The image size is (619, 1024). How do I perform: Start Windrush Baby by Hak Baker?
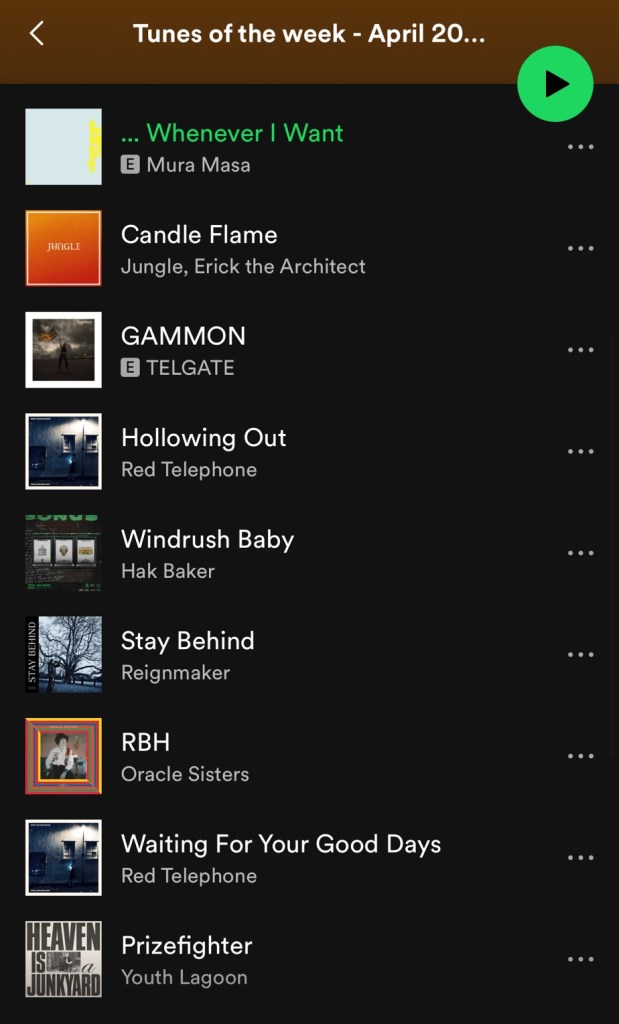(x=207, y=540)
